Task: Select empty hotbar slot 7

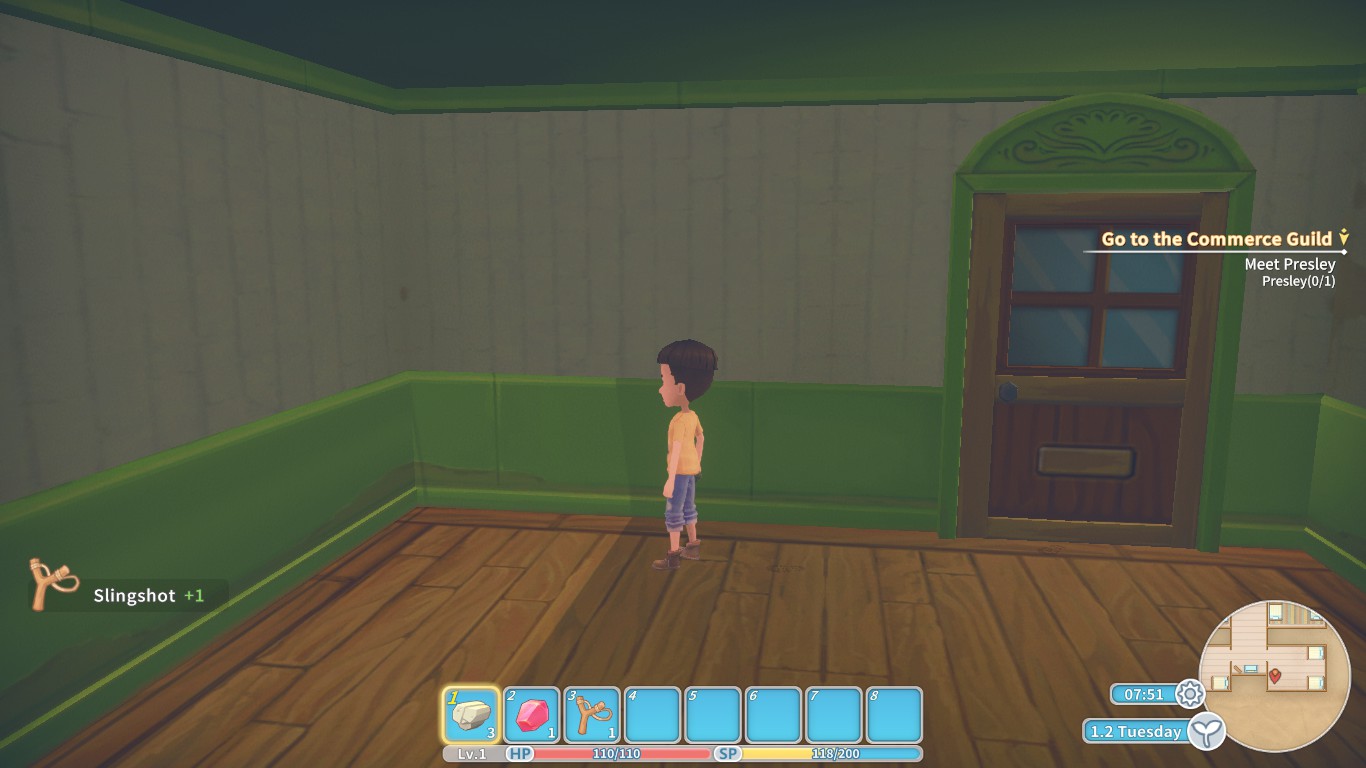Action: coord(833,714)
